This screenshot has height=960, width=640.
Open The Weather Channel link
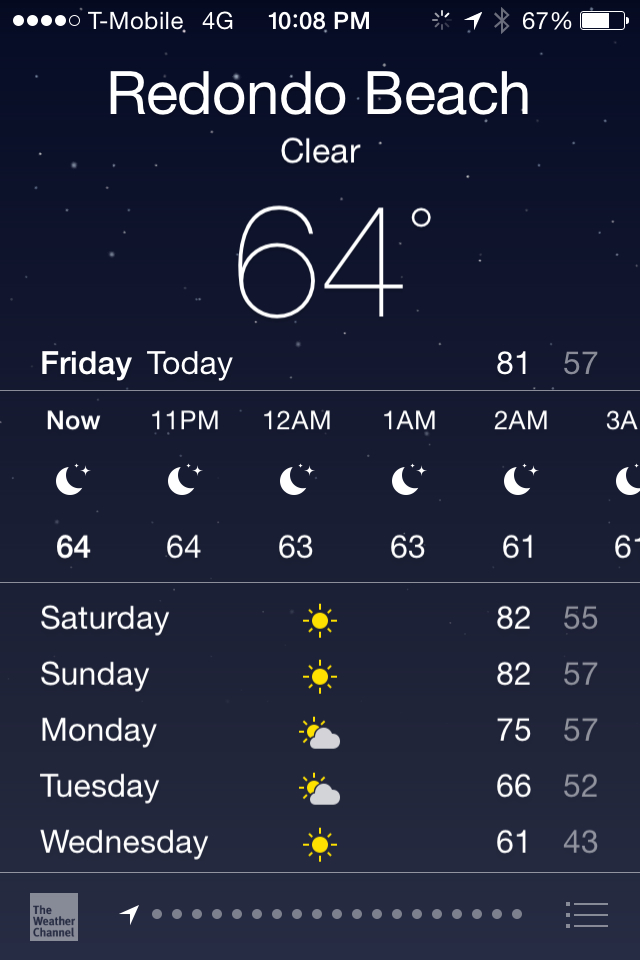tap(54, 916)
